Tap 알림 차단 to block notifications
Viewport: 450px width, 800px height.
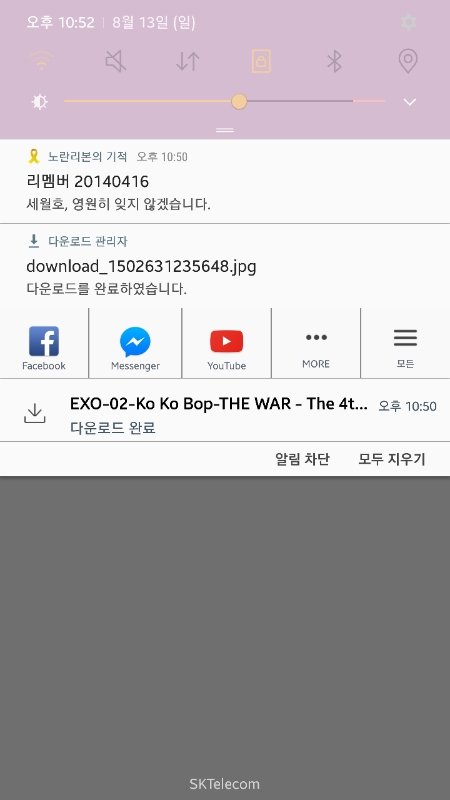303,459
